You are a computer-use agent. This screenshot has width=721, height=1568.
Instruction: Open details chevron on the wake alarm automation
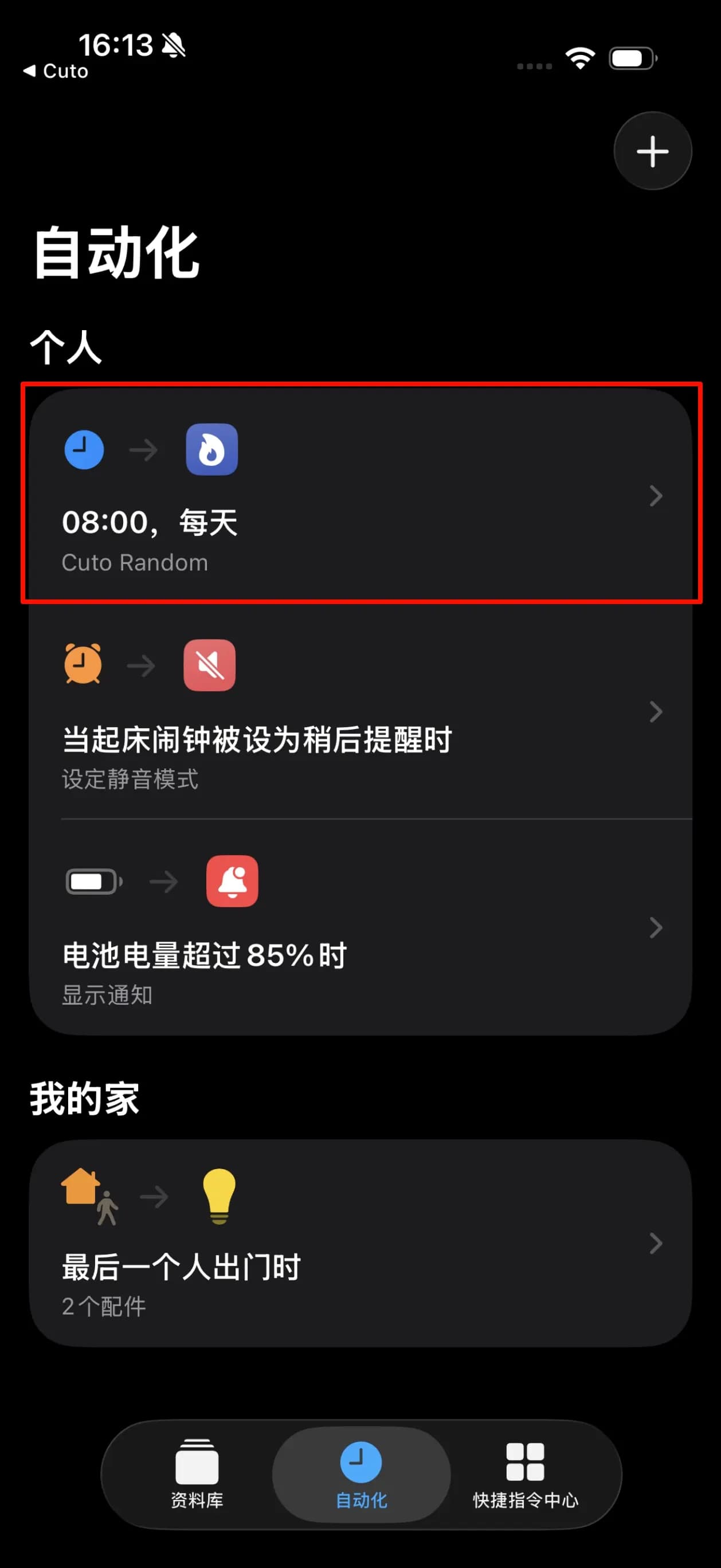[x=657, y=712]
